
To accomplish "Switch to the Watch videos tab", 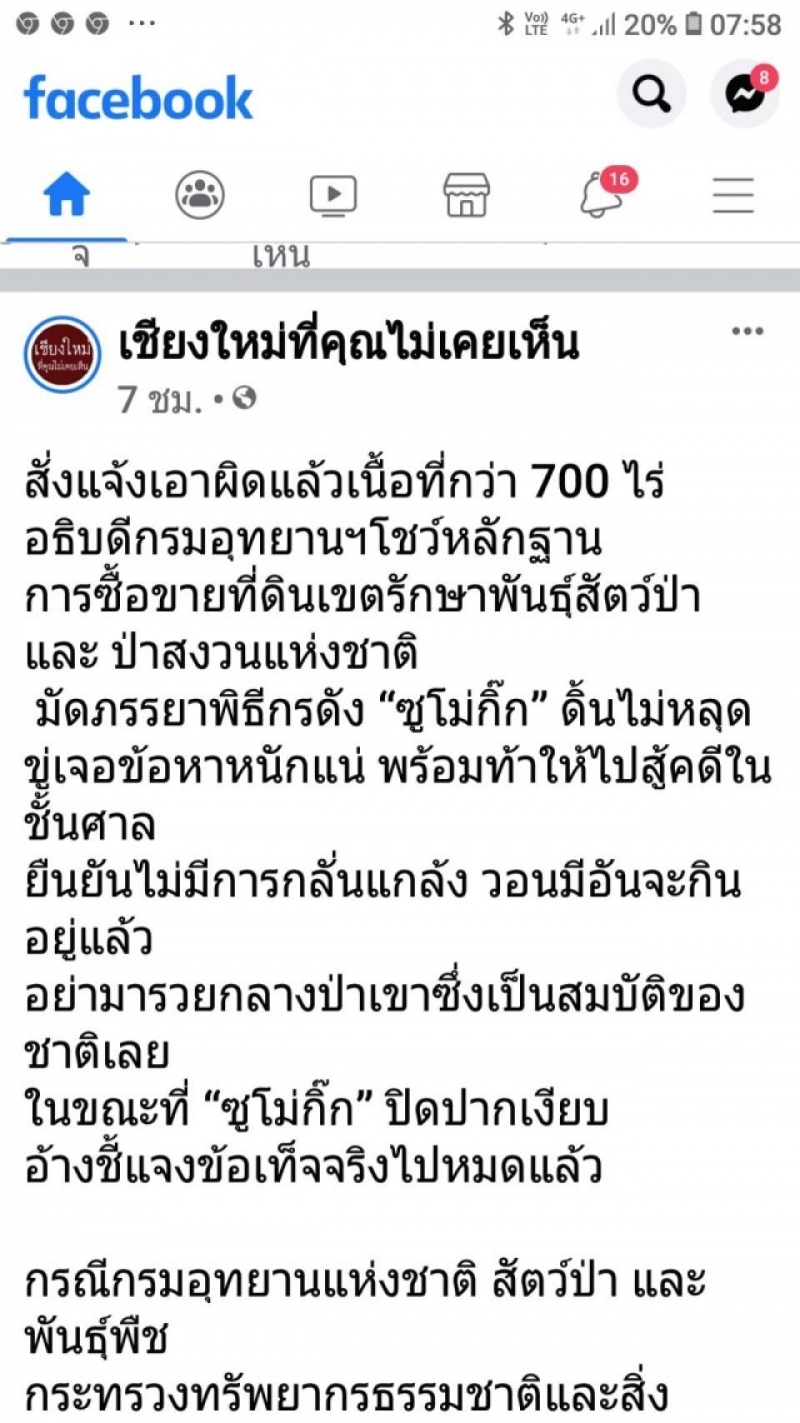I will coord(333,196).
